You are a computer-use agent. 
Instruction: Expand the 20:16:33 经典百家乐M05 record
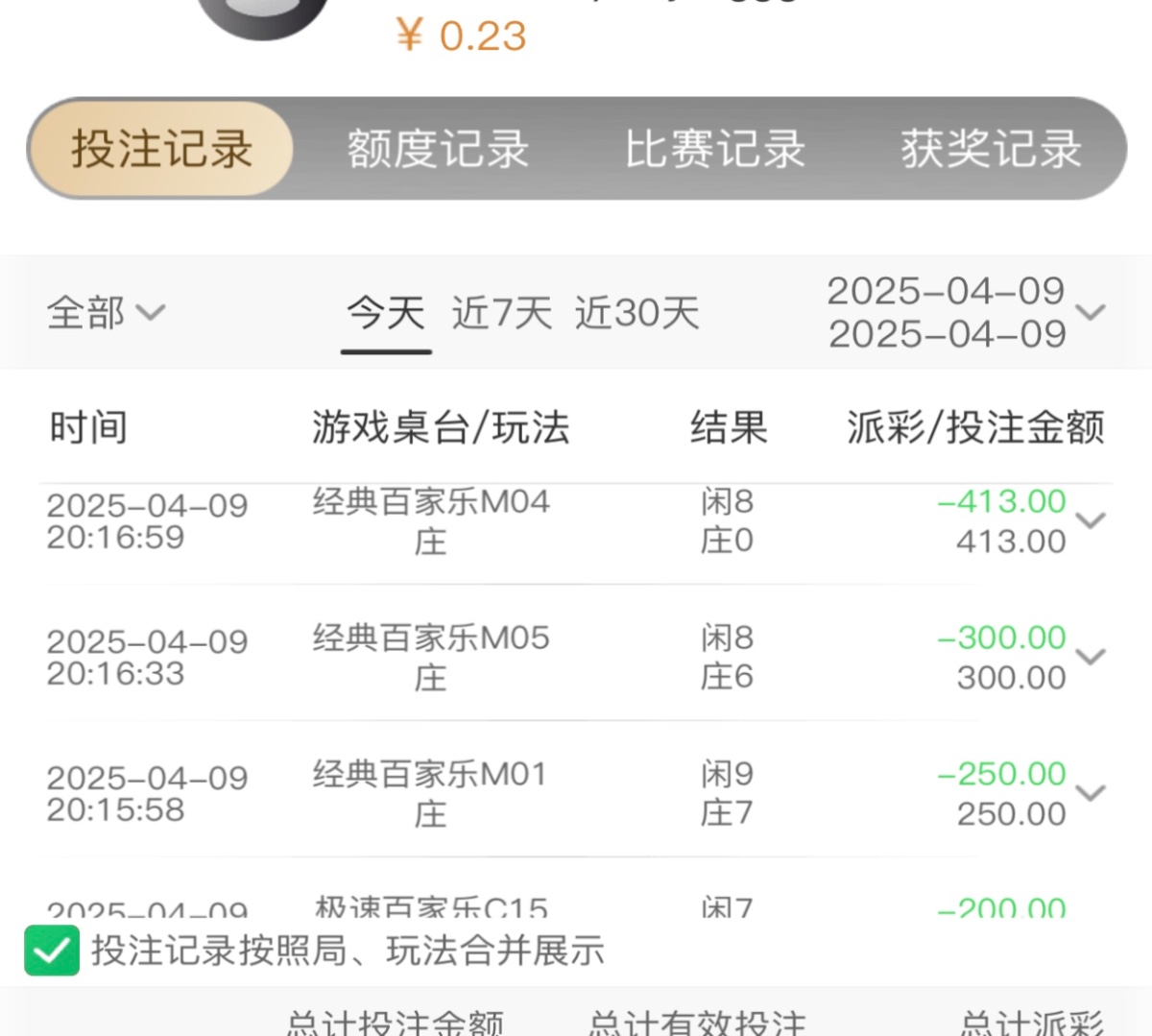click(x=1091, y=657)
